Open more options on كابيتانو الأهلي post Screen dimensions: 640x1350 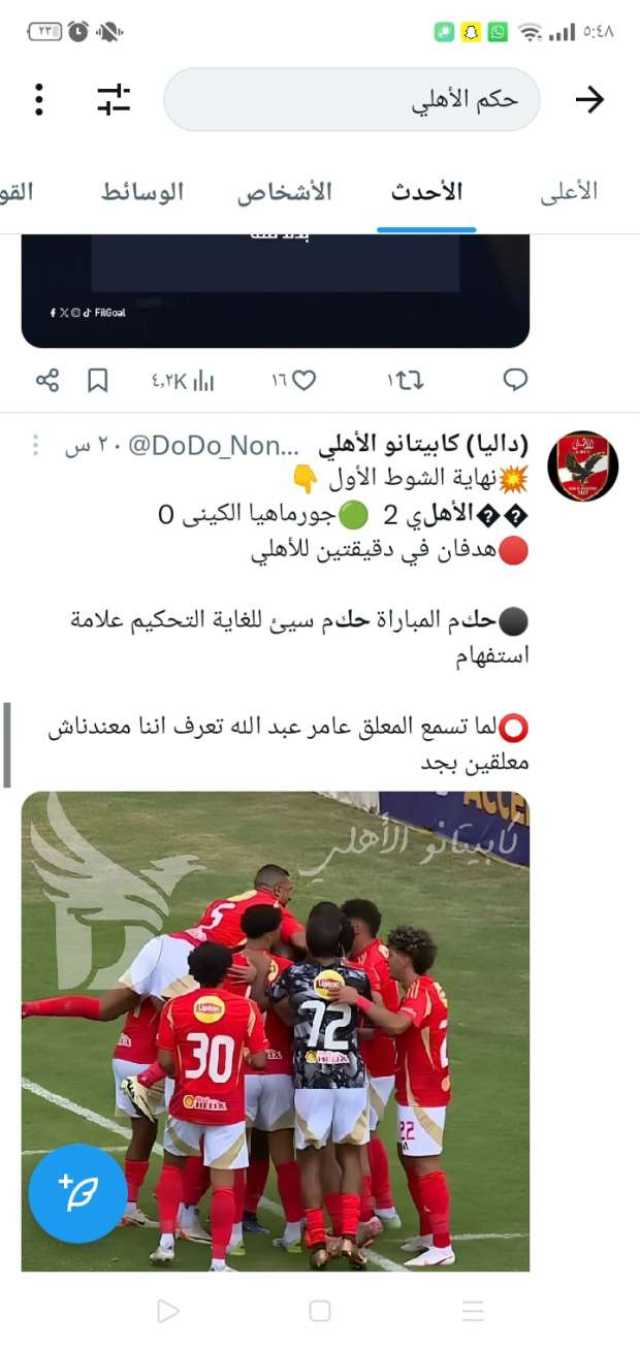pos(36,444)
